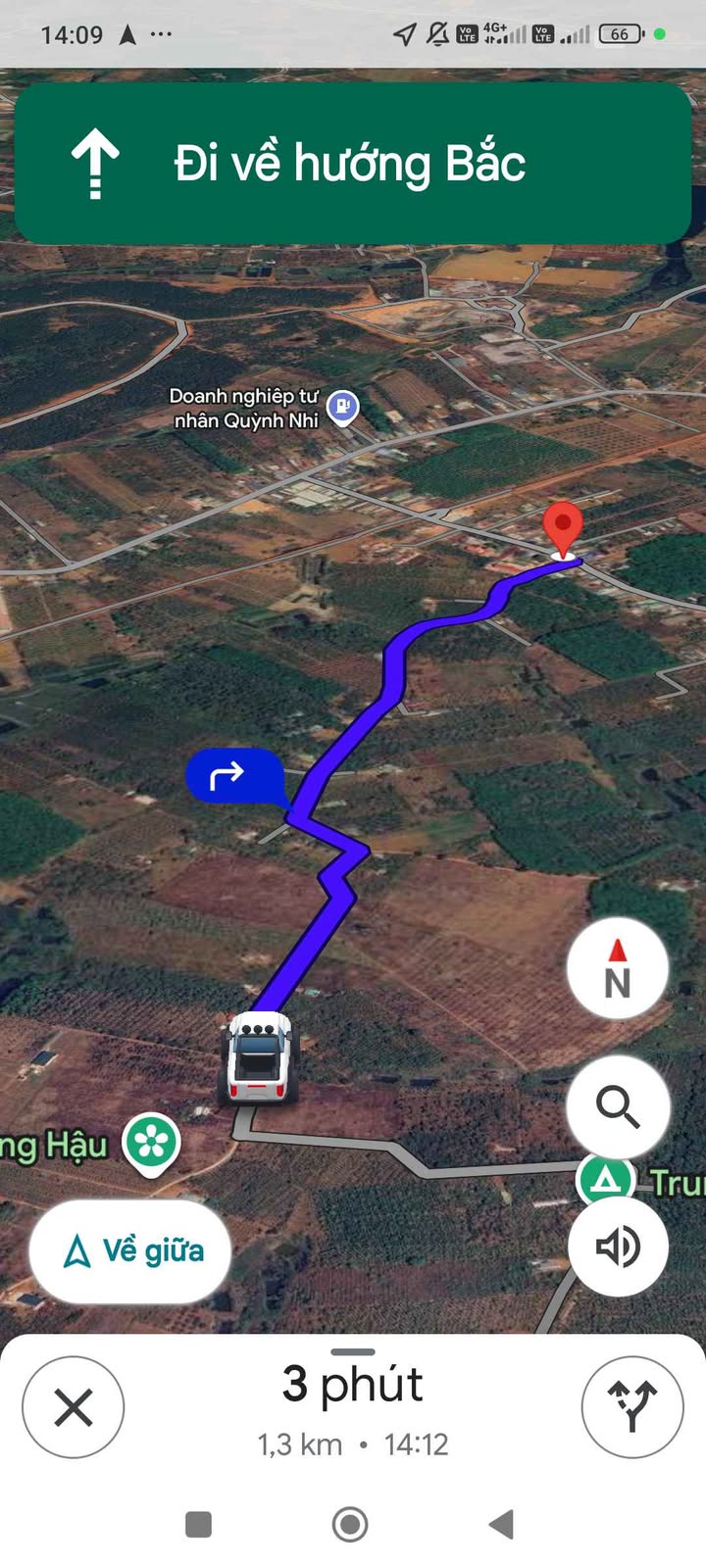Return to the home screen
Image resolution: width=706 pixels, height=1568 pixels.
tap(350, 1524)
